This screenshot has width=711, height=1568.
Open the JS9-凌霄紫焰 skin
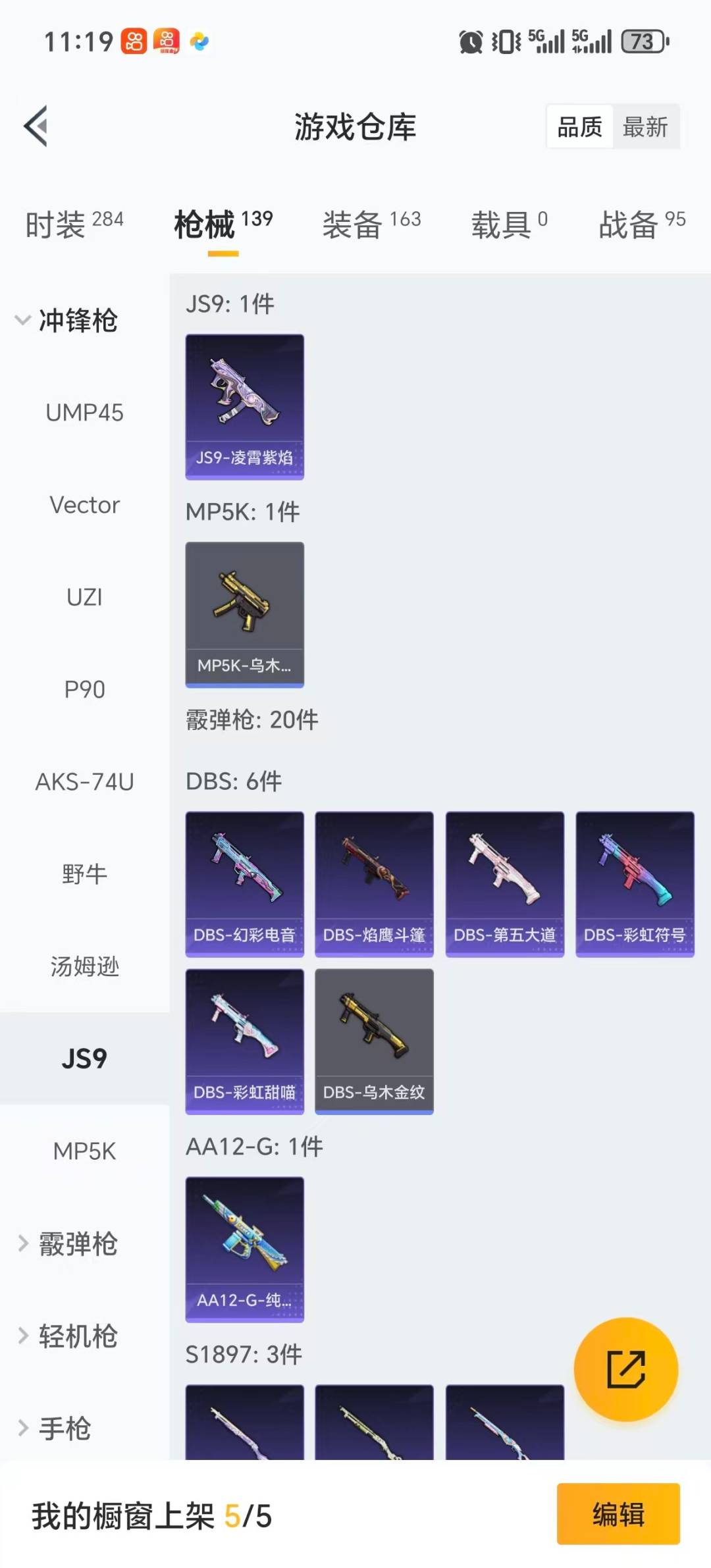pos(244,406)
